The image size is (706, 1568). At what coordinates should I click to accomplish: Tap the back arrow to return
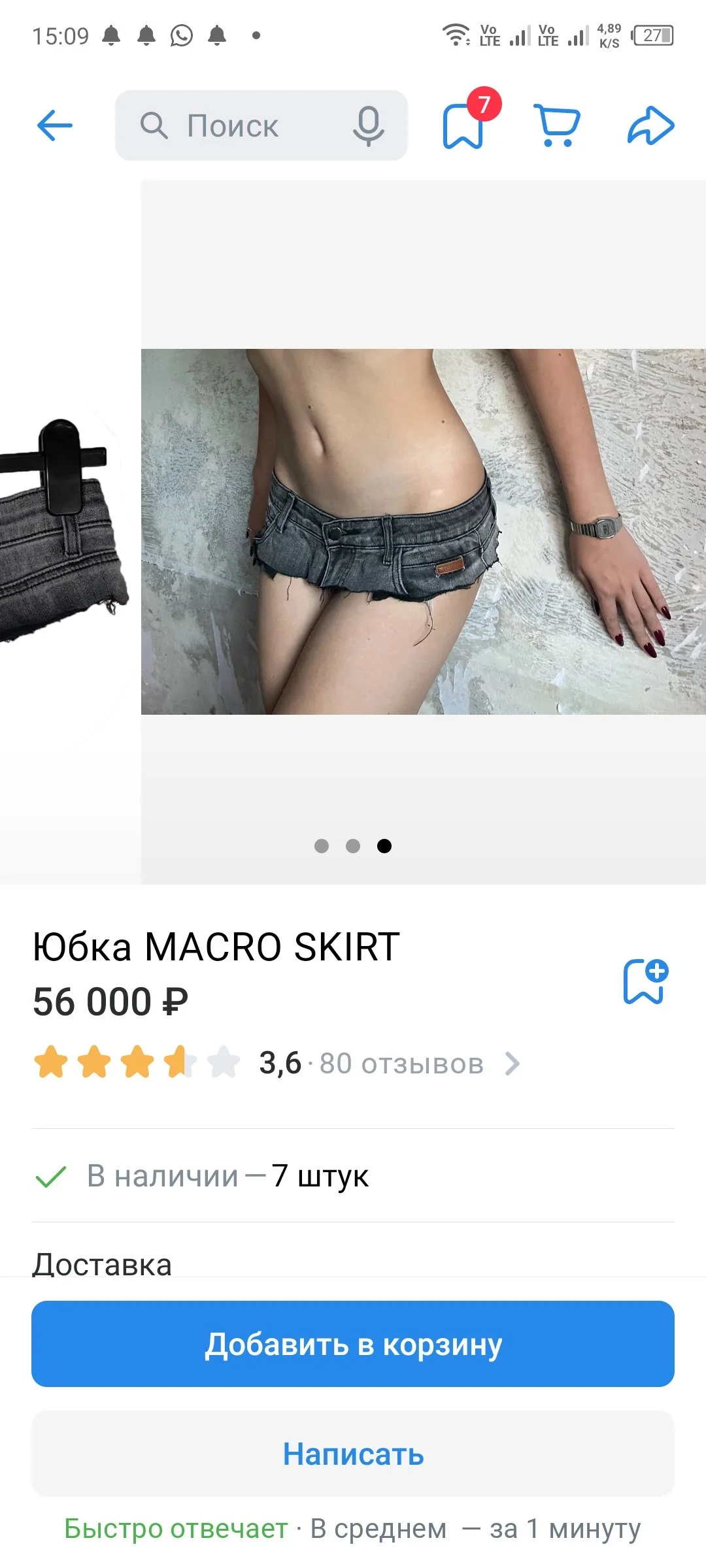tap(55, 126)
